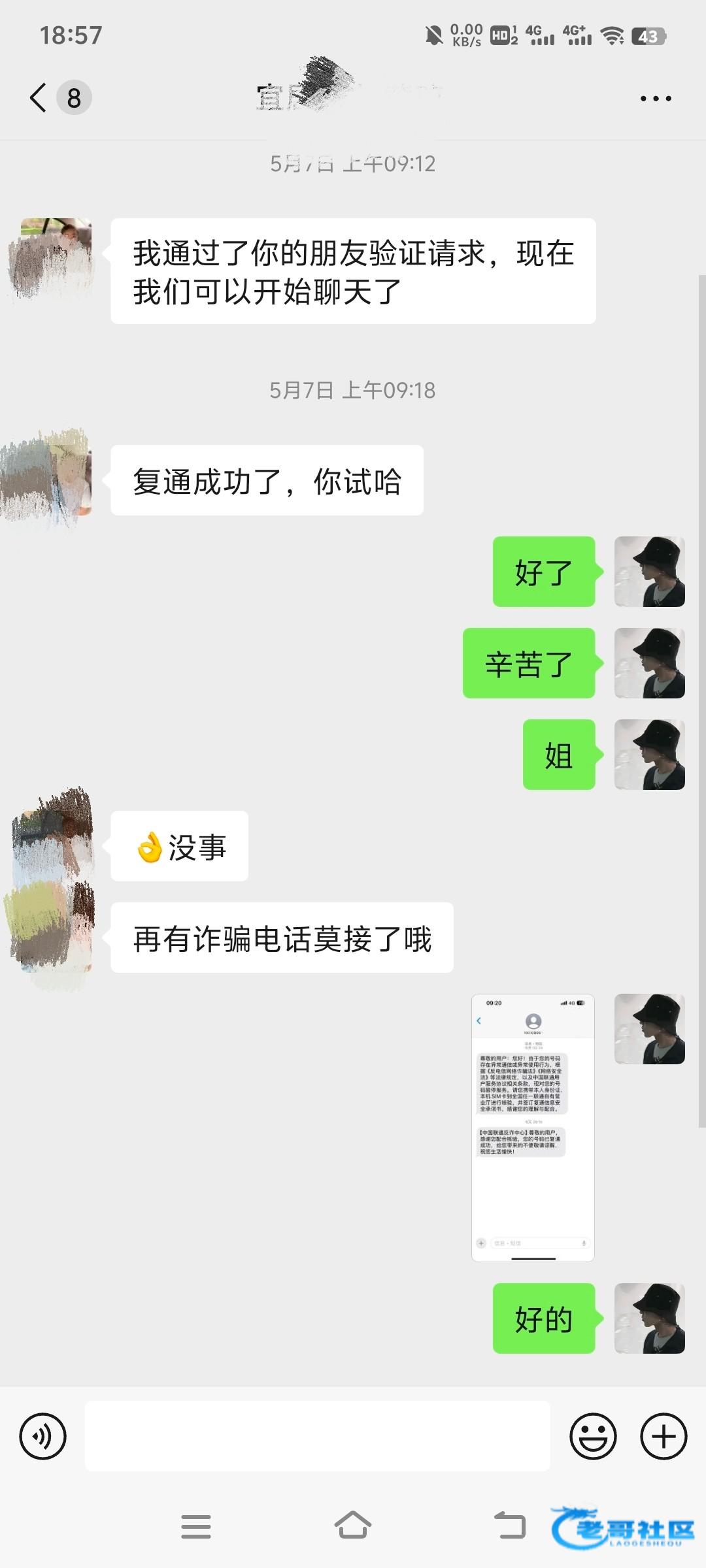
Task: Open the plus attachment menu
Action: (x=664, y=1436)
